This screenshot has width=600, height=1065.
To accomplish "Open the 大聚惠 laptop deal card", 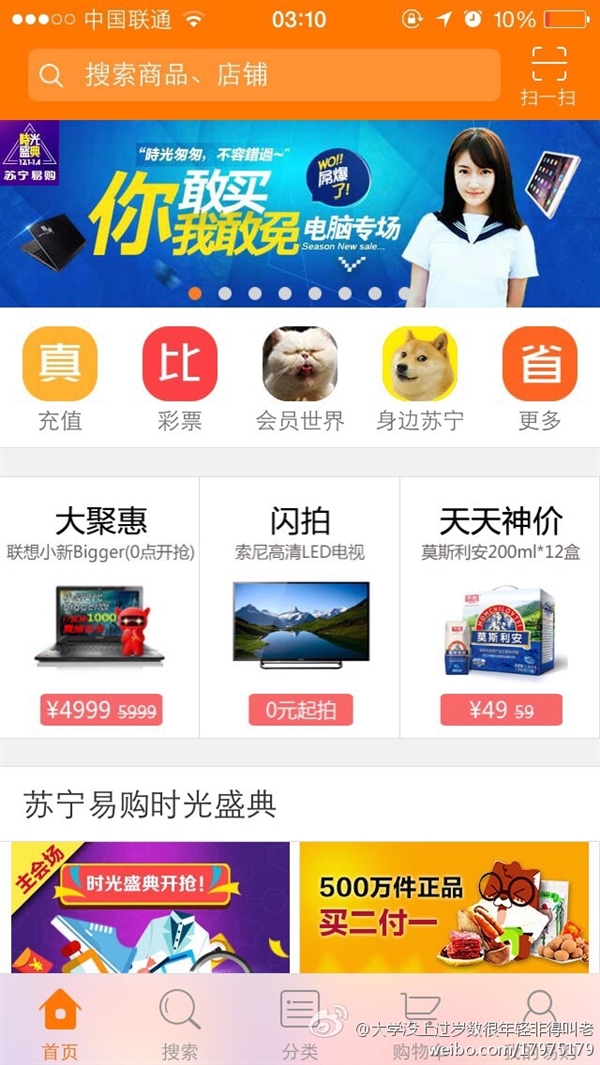I will coord(100,607).
